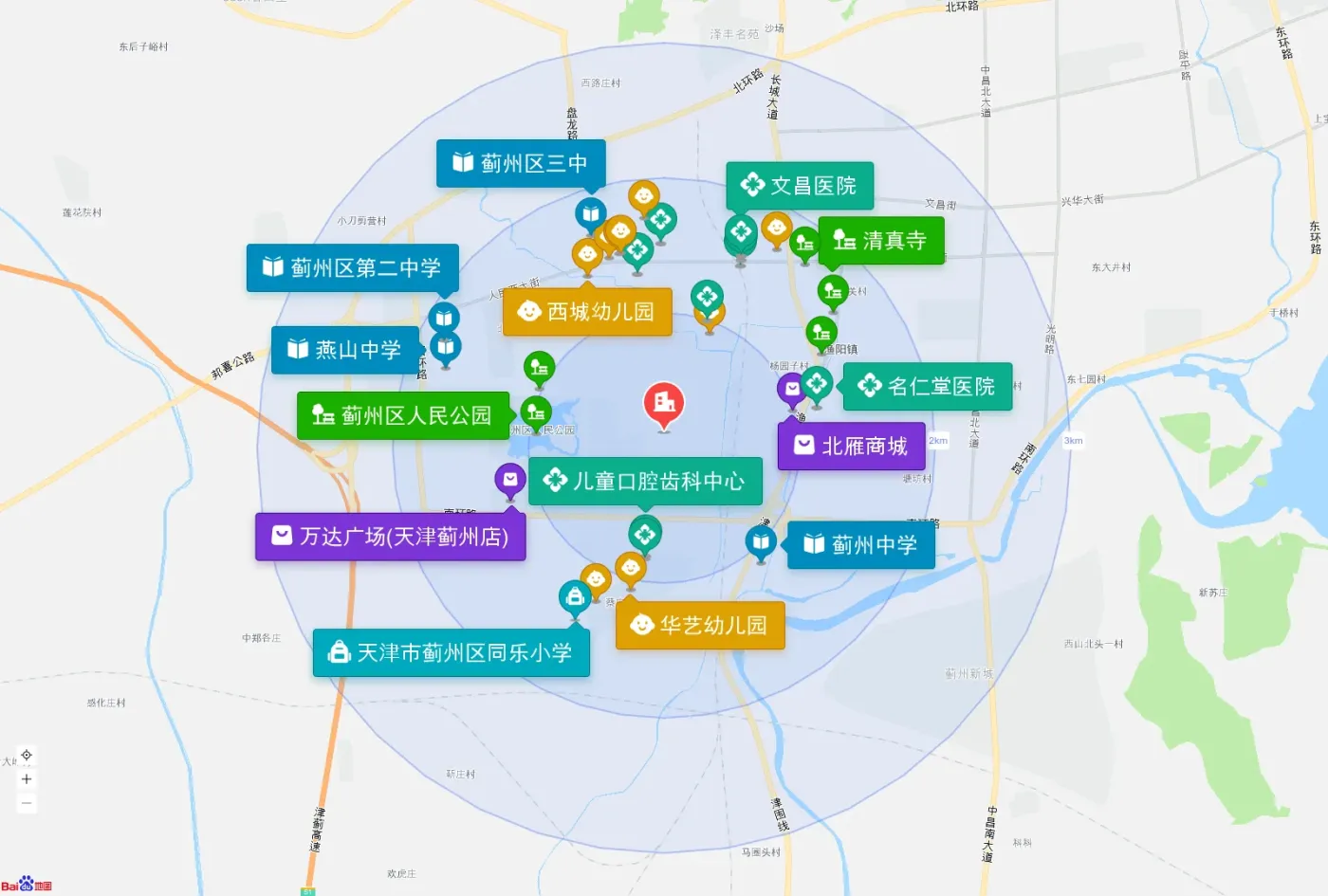1328x896 pixels.
Task: Open the 西城幼儿园 kindergarten label
Action: 586,312
